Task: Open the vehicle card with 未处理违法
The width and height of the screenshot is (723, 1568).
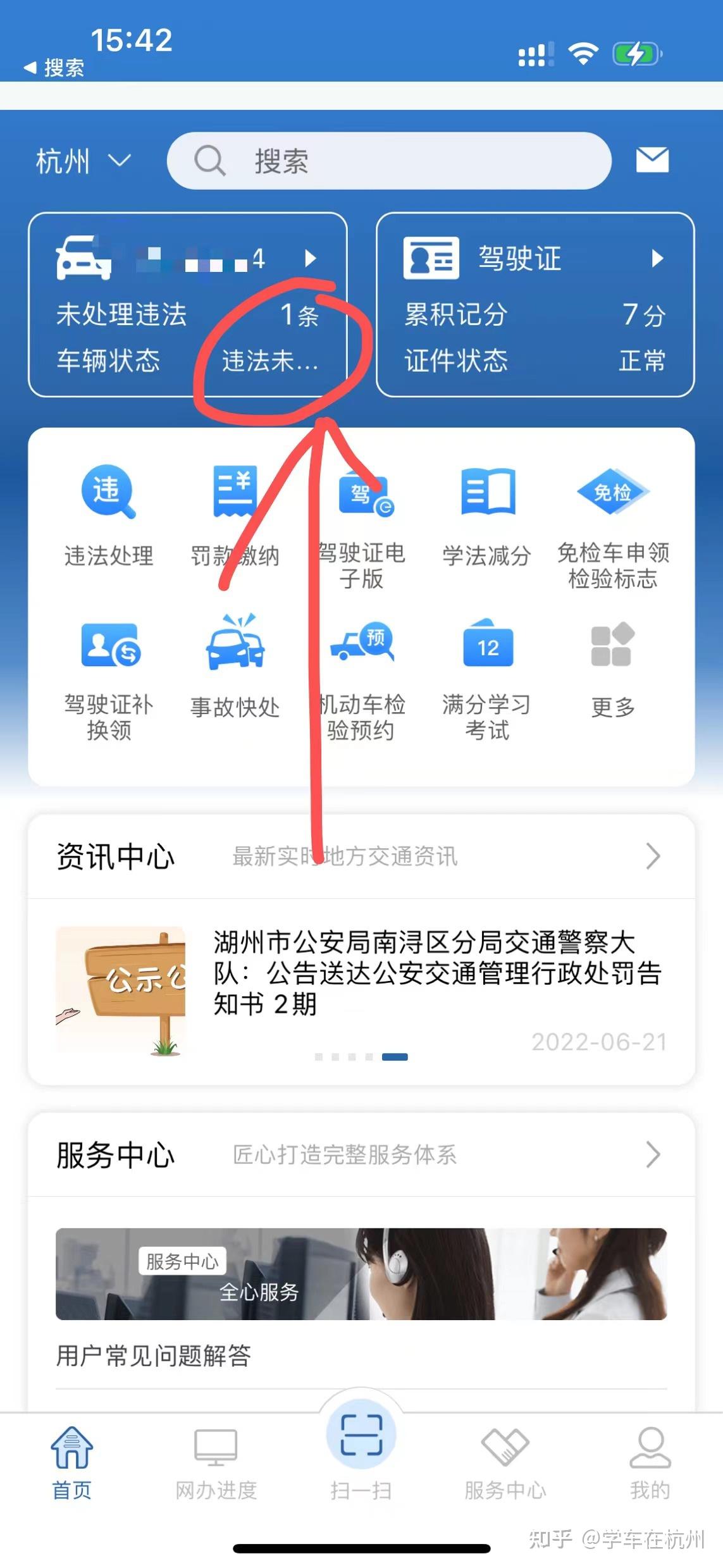Action: tap(188, 305)
